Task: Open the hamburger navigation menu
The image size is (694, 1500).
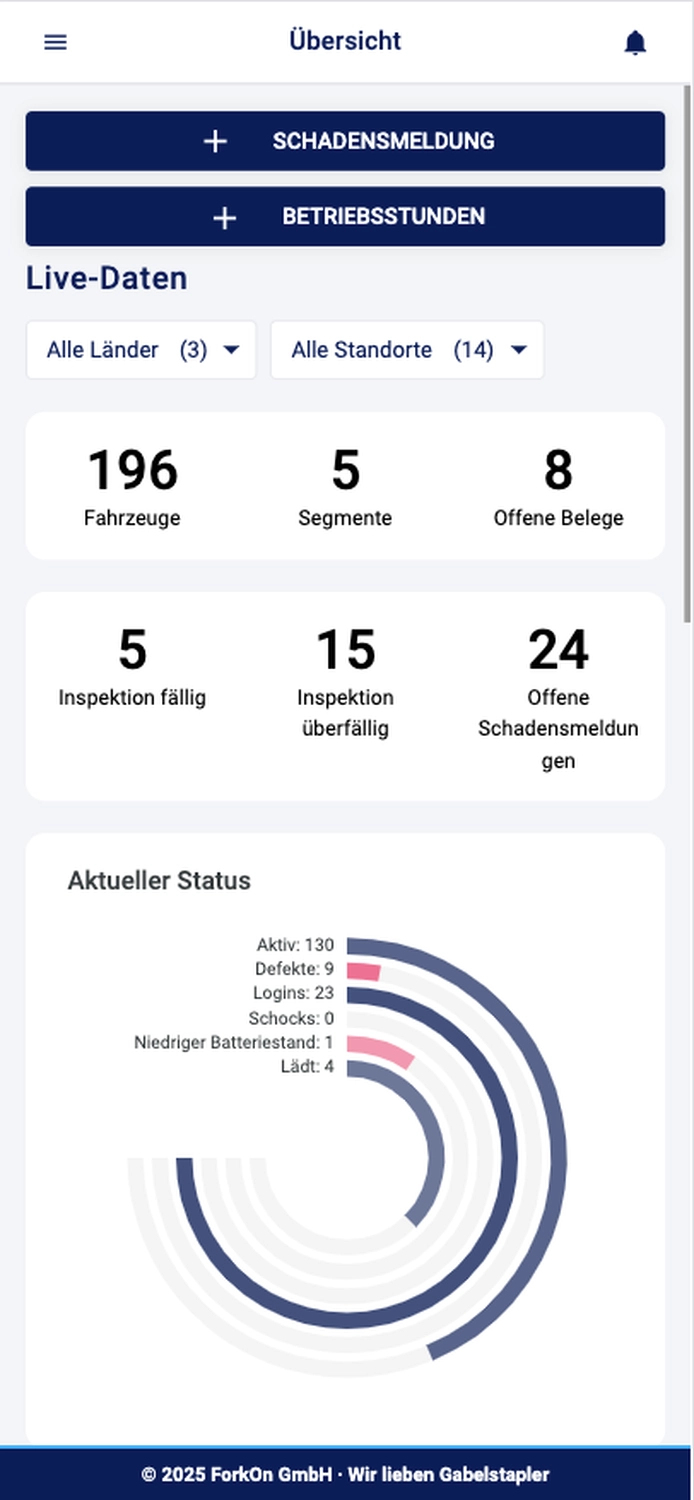Action: coord(56,42)
